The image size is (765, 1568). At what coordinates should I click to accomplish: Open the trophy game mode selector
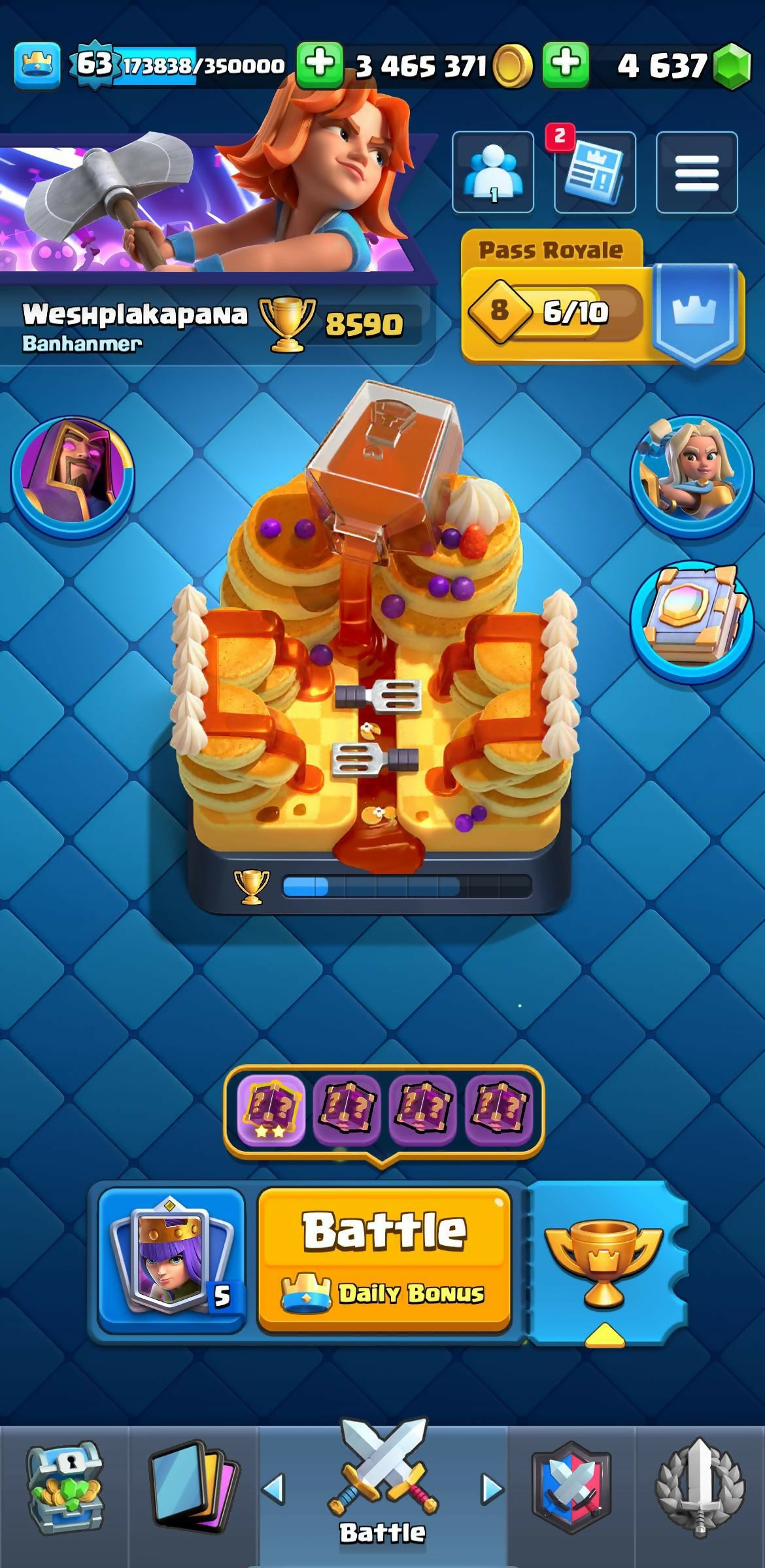point(605,1264)
